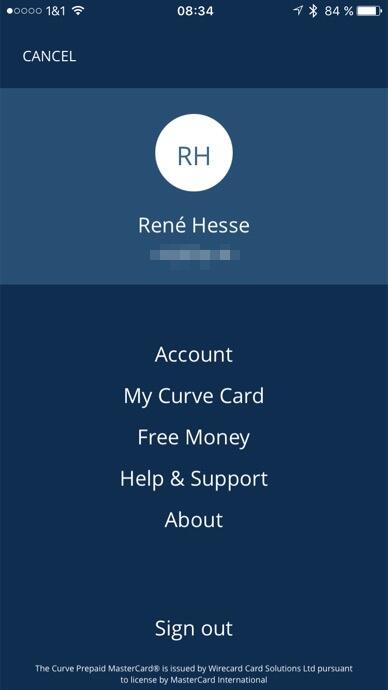Open My Curve Card
Viewport: 388px width, 690px height.
pos(194,396)
